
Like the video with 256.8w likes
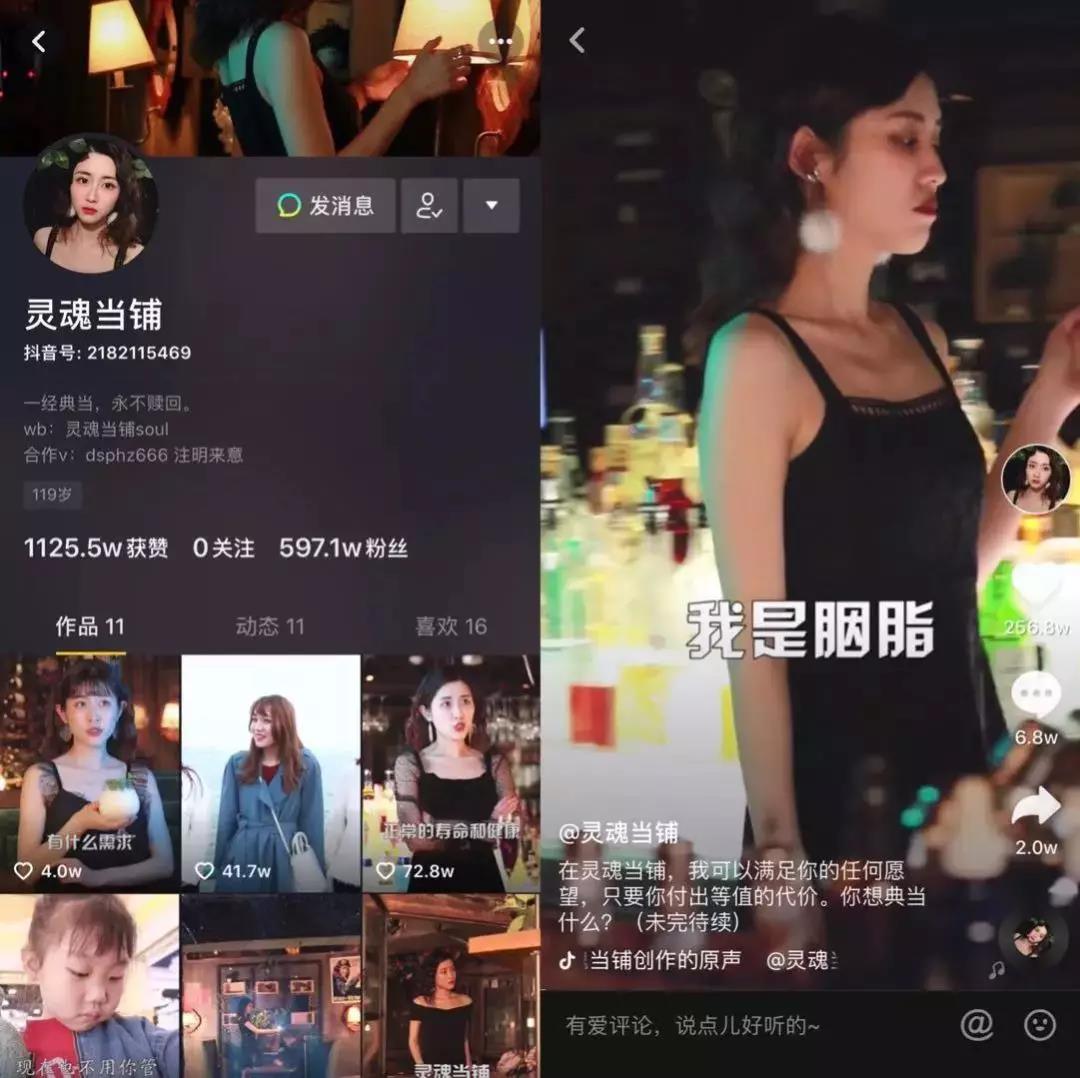[x=1036, y=586]
